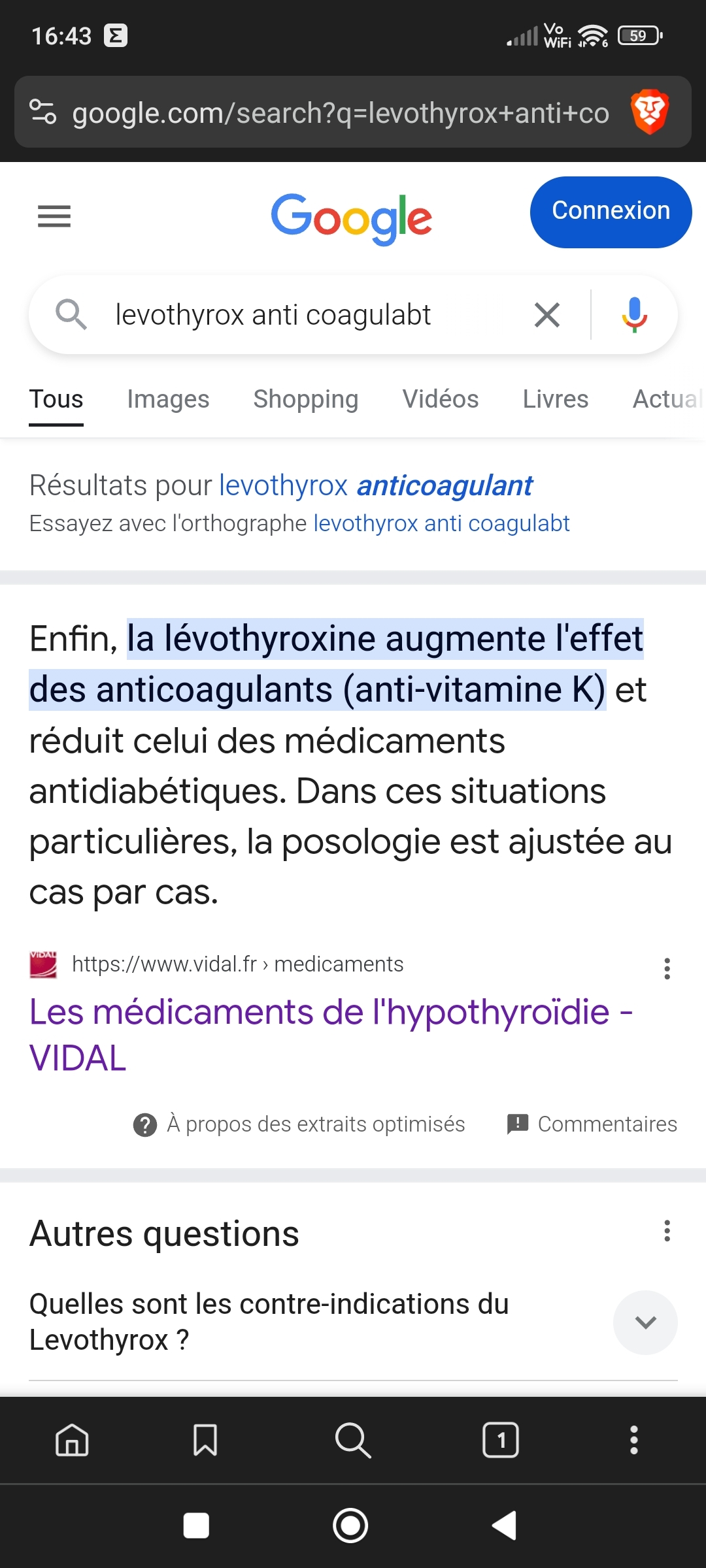Send feedback via Commentaires
The image size is (706, 1568).
point(592,1124)
